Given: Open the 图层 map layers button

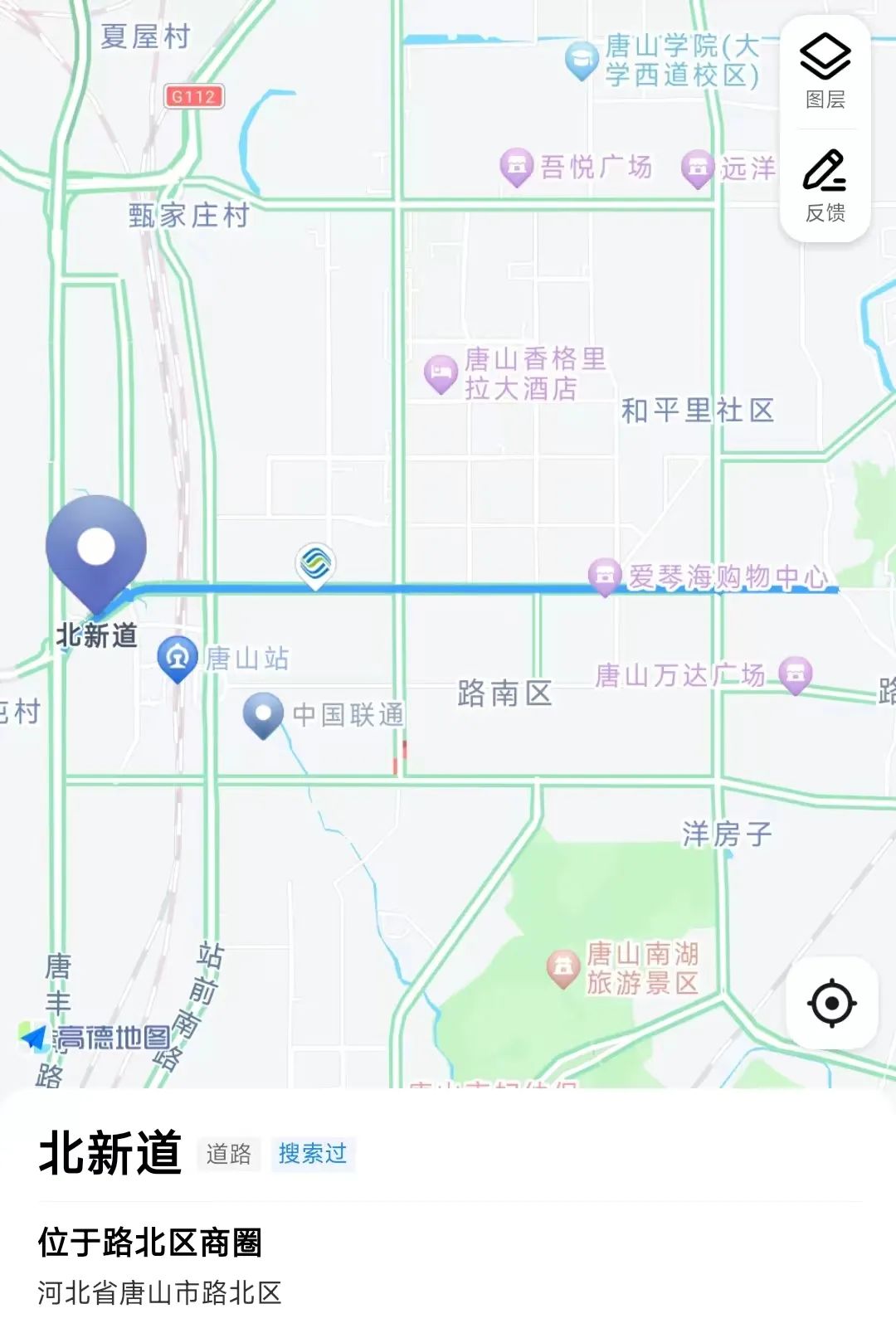Looking at the screenshot, I should pos(825,72).
